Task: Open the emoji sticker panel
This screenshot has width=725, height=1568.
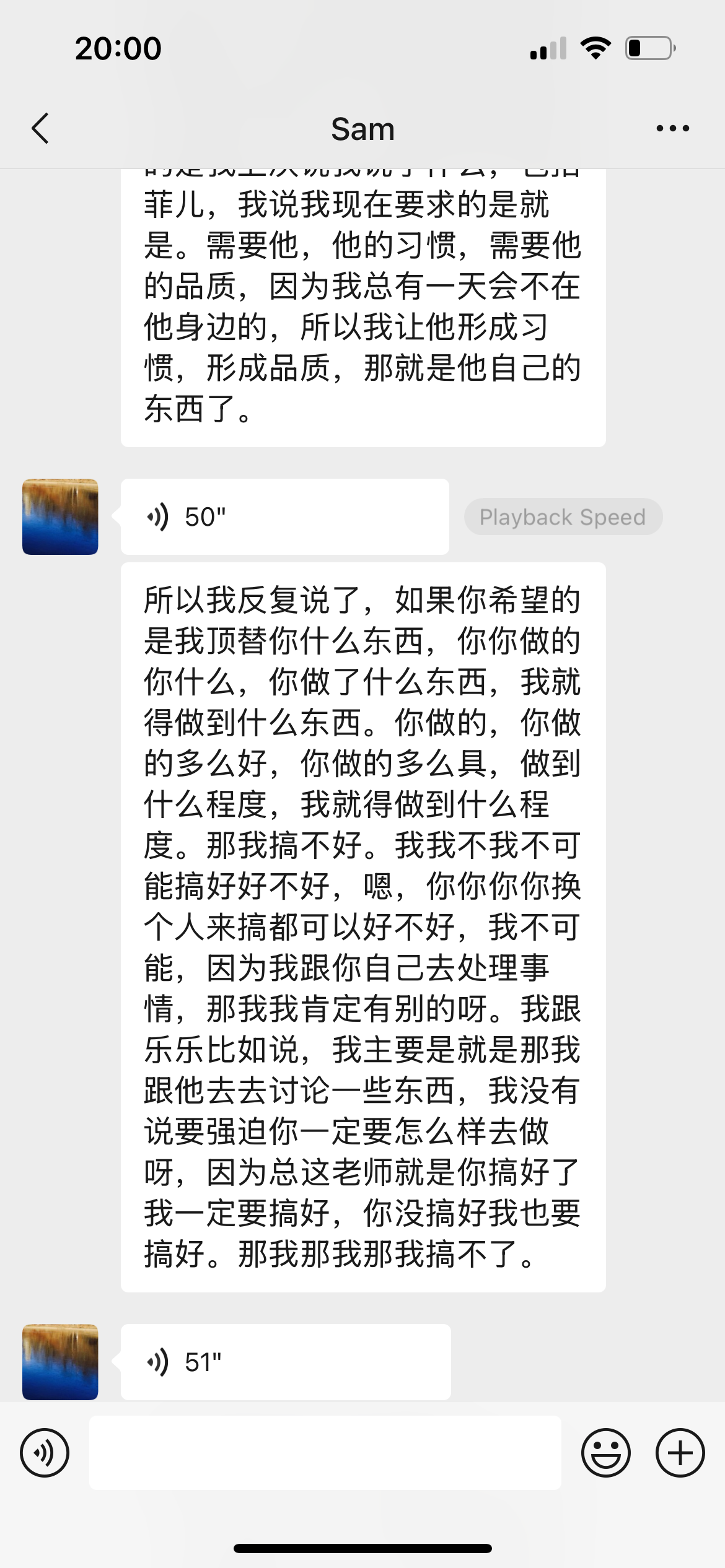Action: pyautogui.click(x=605, y=1453)
